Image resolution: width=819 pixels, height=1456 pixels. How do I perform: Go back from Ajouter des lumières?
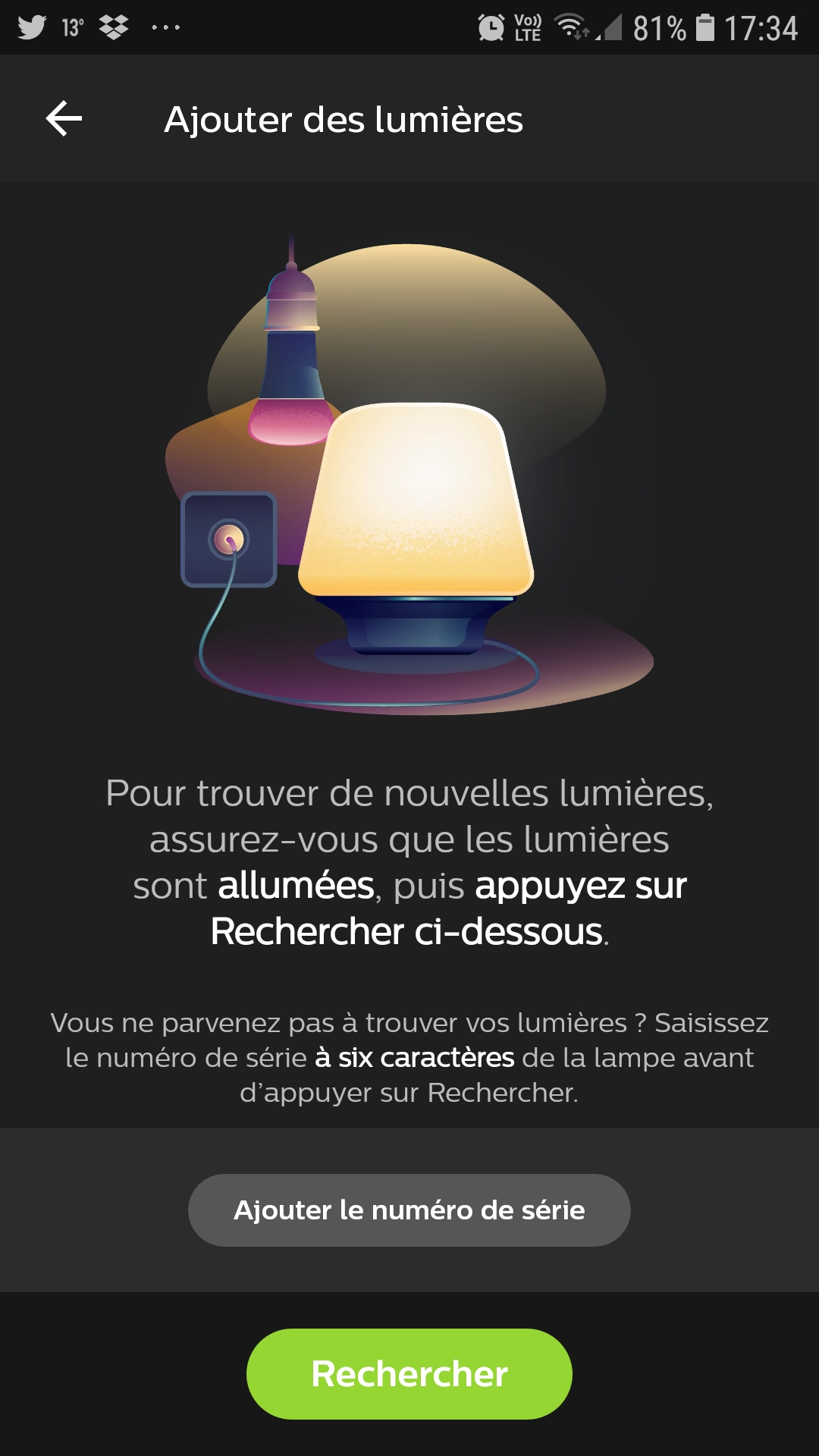64,119
